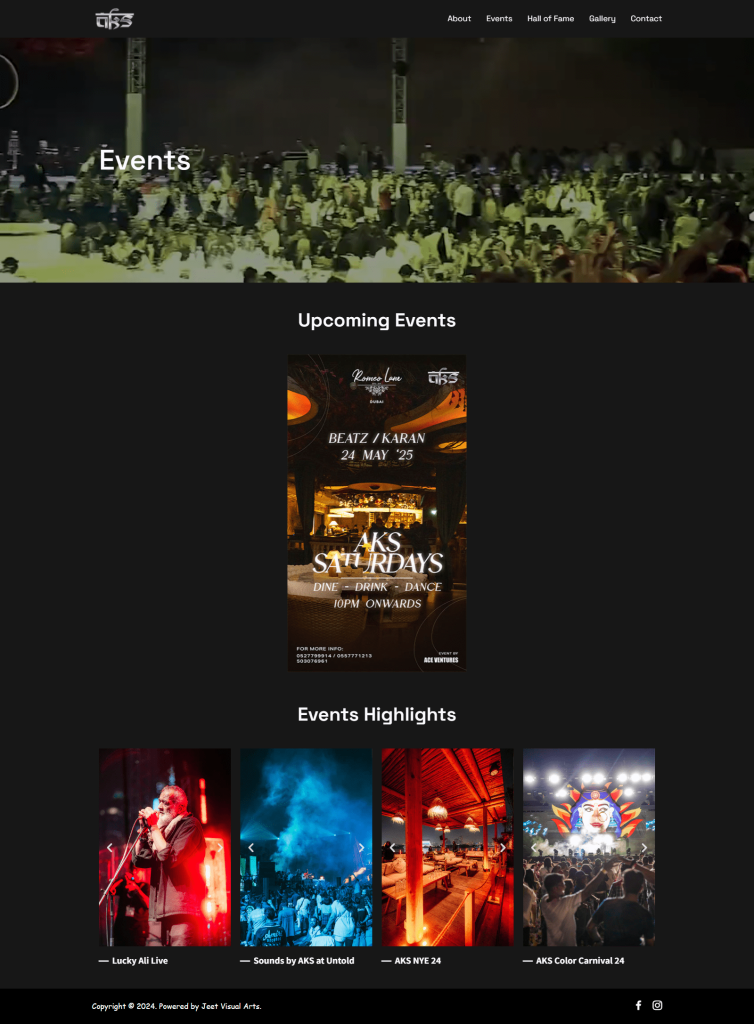Go to the Contact page
754x1024 pixels.
646,19
